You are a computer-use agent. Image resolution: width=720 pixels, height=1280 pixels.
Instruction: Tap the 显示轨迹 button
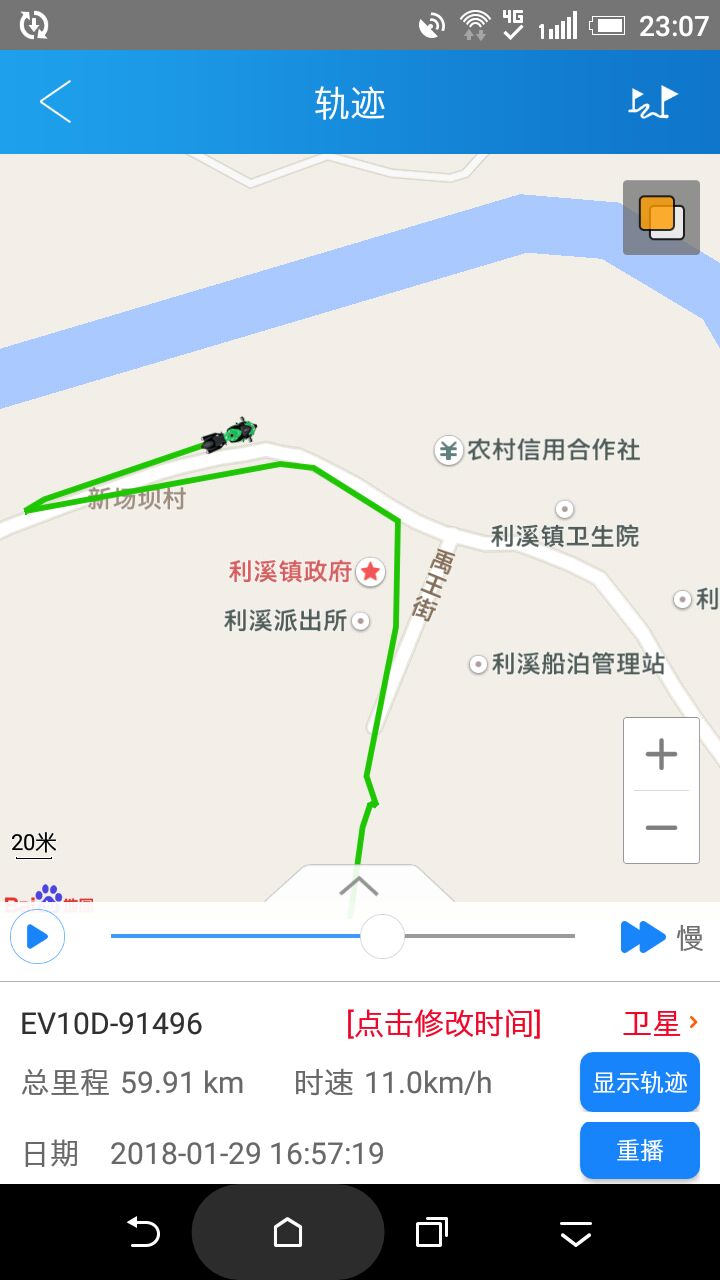tap(640, 1082)
